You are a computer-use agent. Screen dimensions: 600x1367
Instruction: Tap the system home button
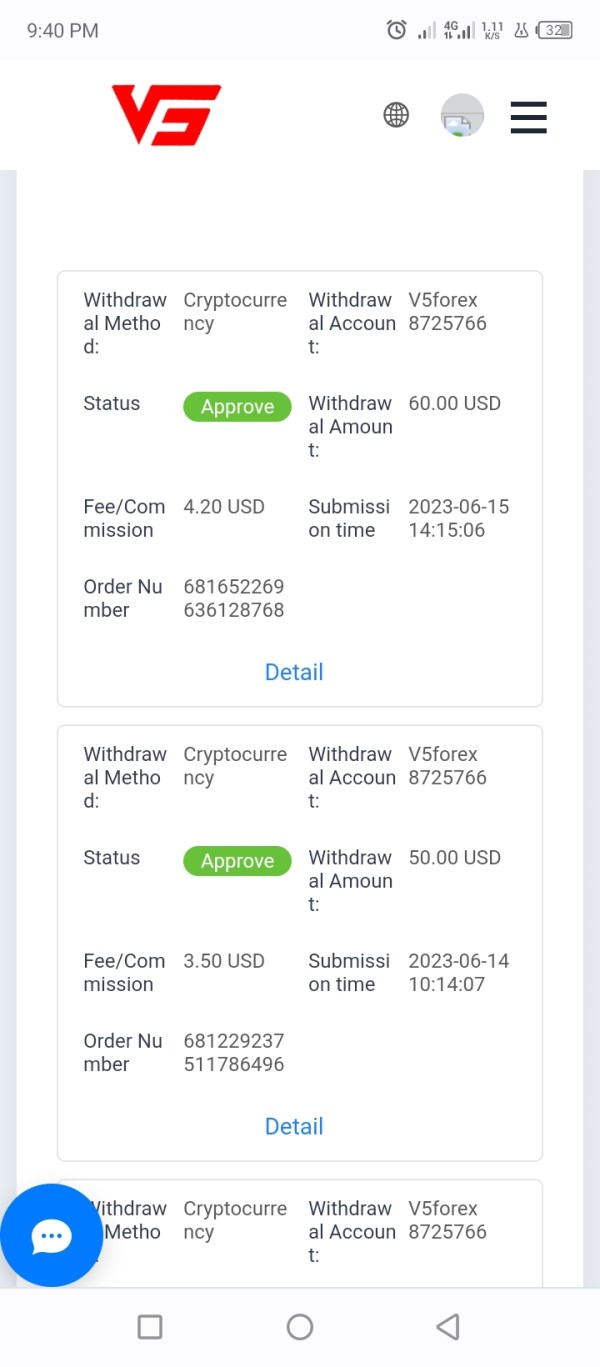[x=300, y=1327]
